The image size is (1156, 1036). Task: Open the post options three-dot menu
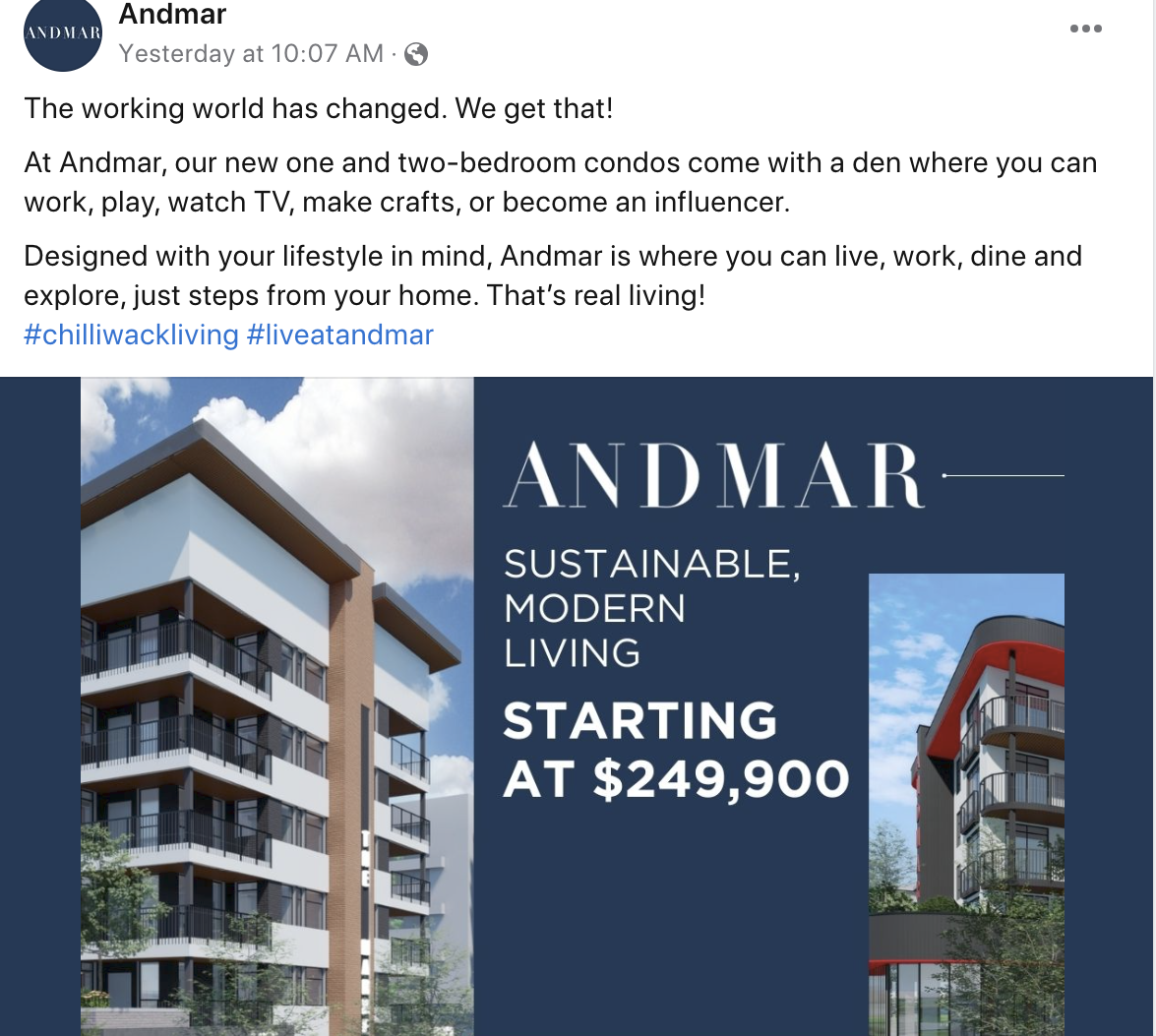coord(1085,29)
